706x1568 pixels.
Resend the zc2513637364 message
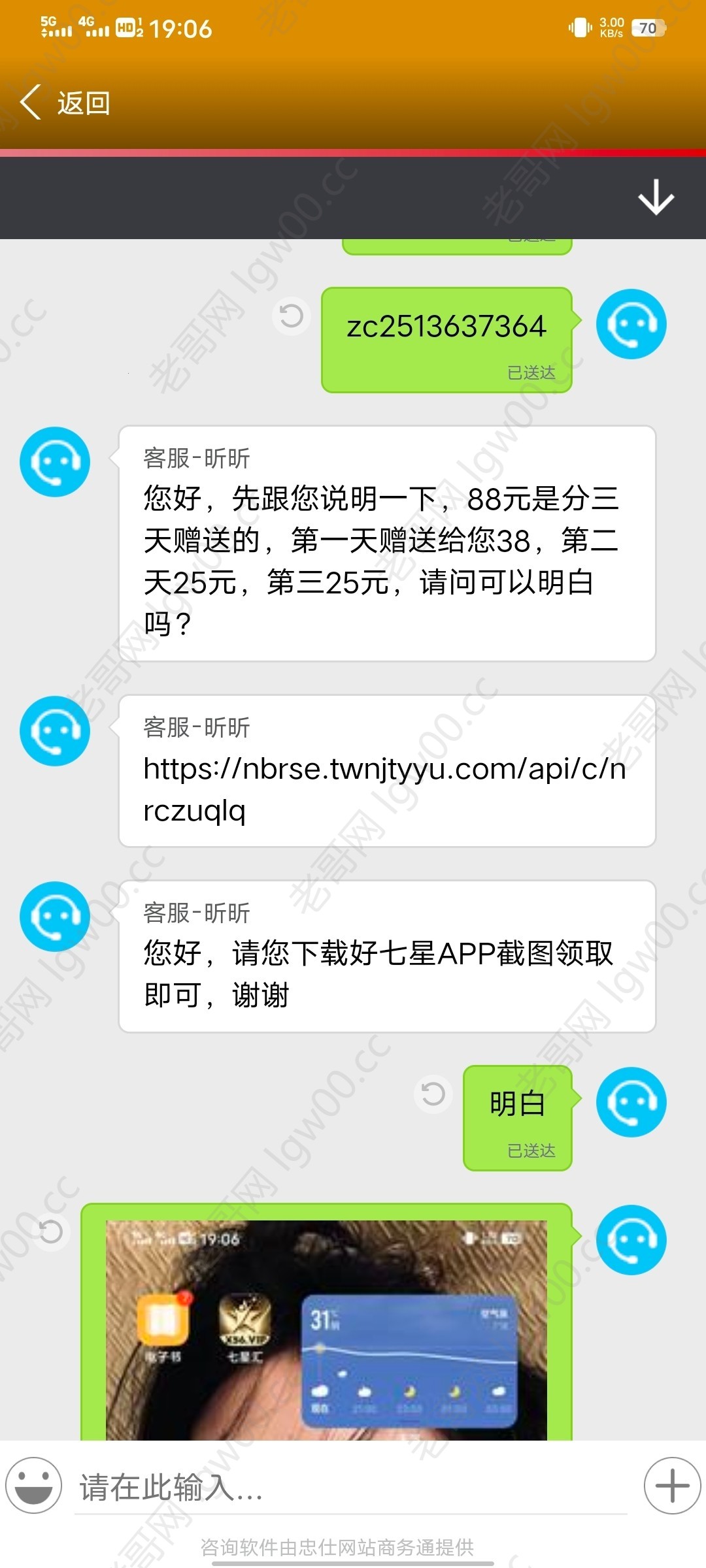[x=291, y=316]
